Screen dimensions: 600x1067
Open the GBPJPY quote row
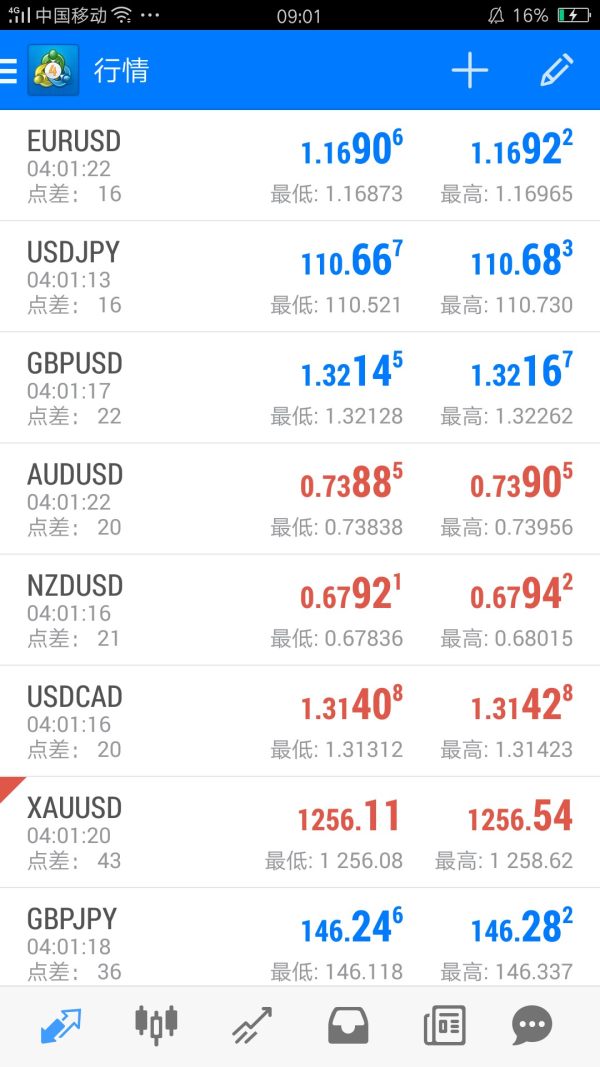point(300,938)
